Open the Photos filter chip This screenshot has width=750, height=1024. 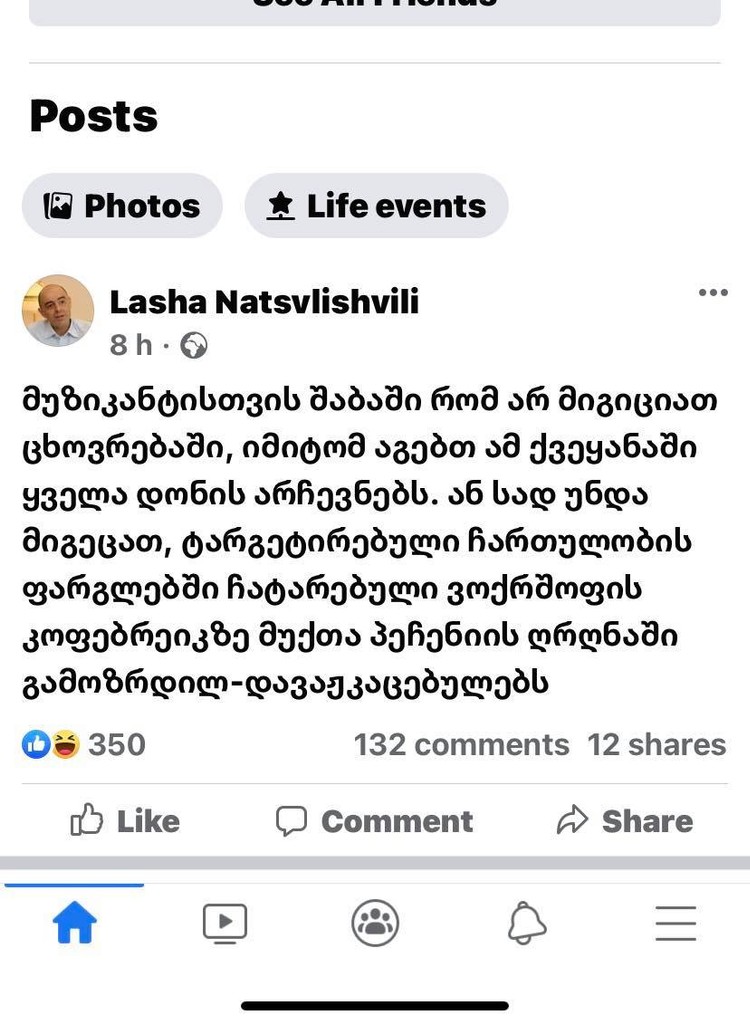coord(122,206)
